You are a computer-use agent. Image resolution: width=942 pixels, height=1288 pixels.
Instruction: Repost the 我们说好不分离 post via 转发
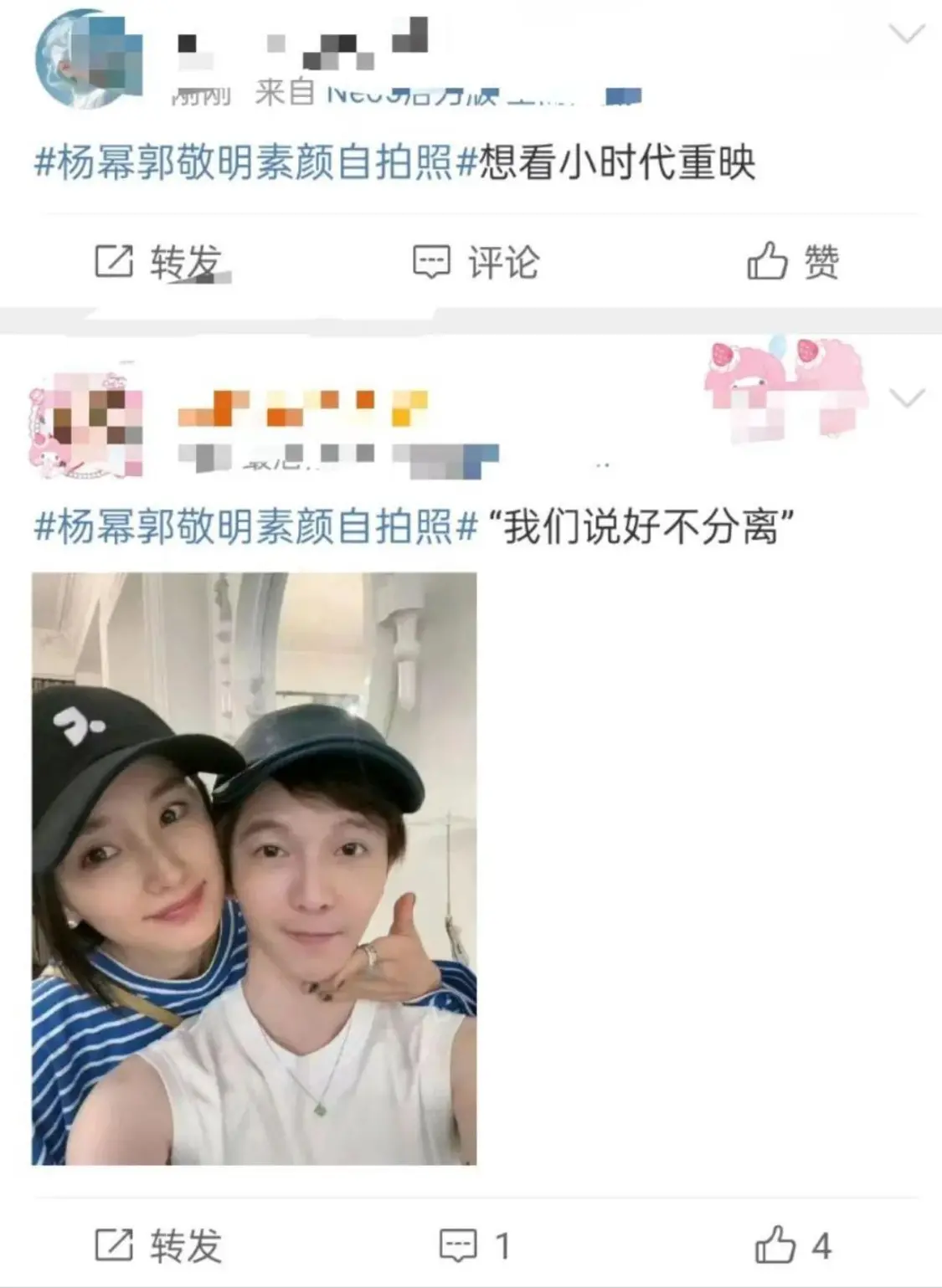[157, 1246]
